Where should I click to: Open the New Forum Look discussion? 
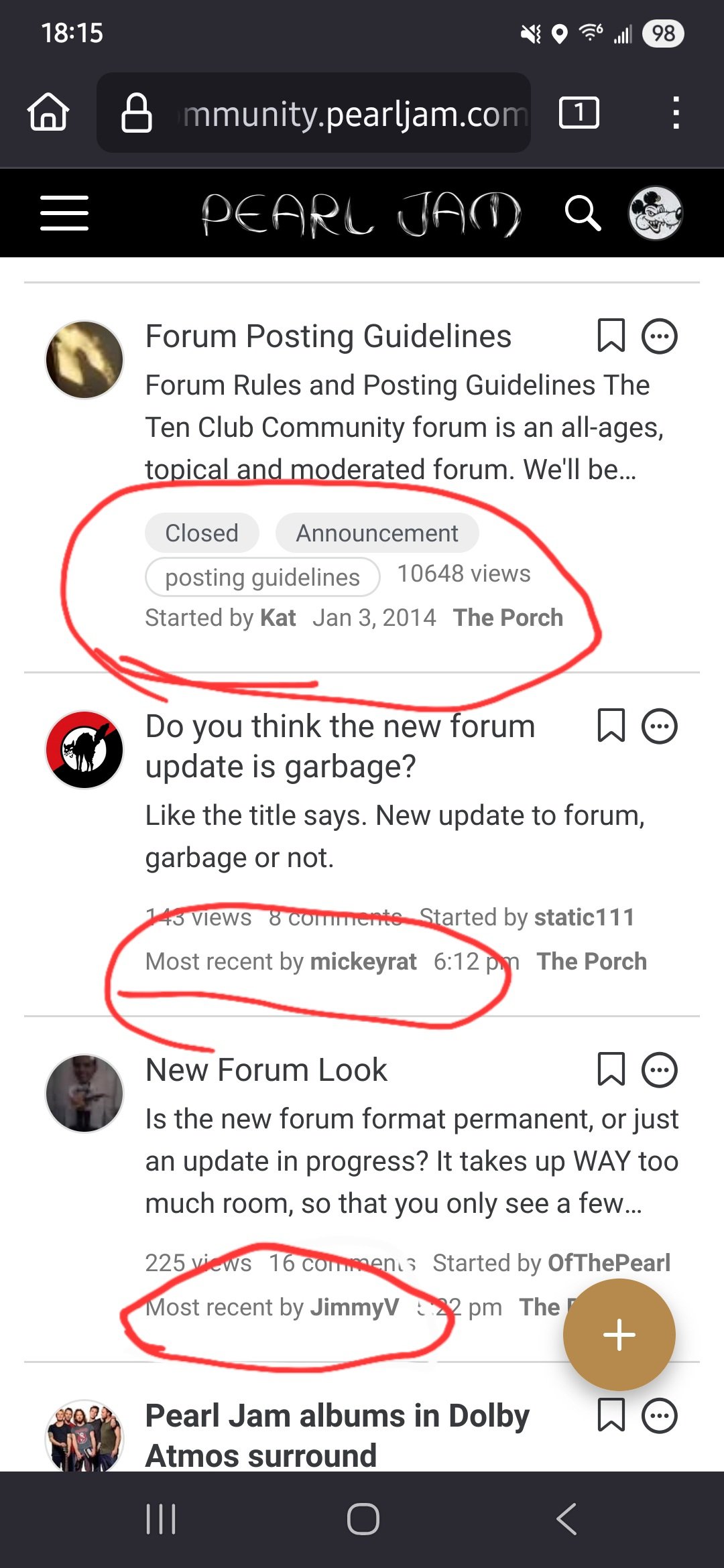267,1070
